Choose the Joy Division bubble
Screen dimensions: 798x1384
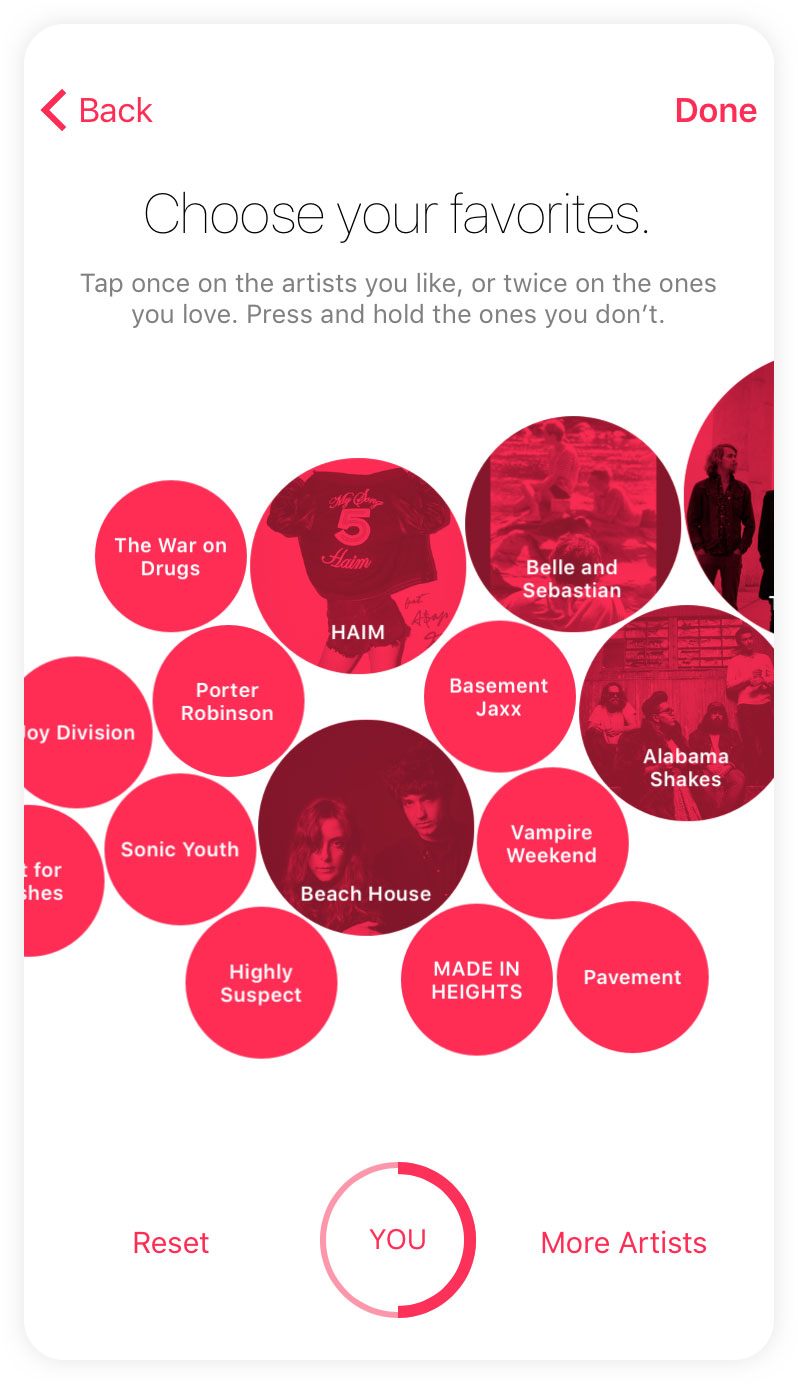click(85, 732)
